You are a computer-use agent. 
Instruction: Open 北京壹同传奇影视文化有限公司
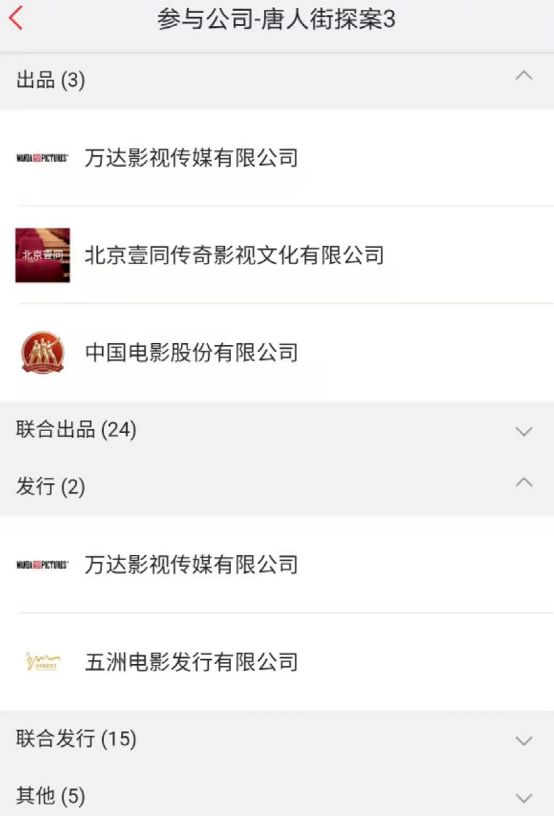tap(277, 255)
